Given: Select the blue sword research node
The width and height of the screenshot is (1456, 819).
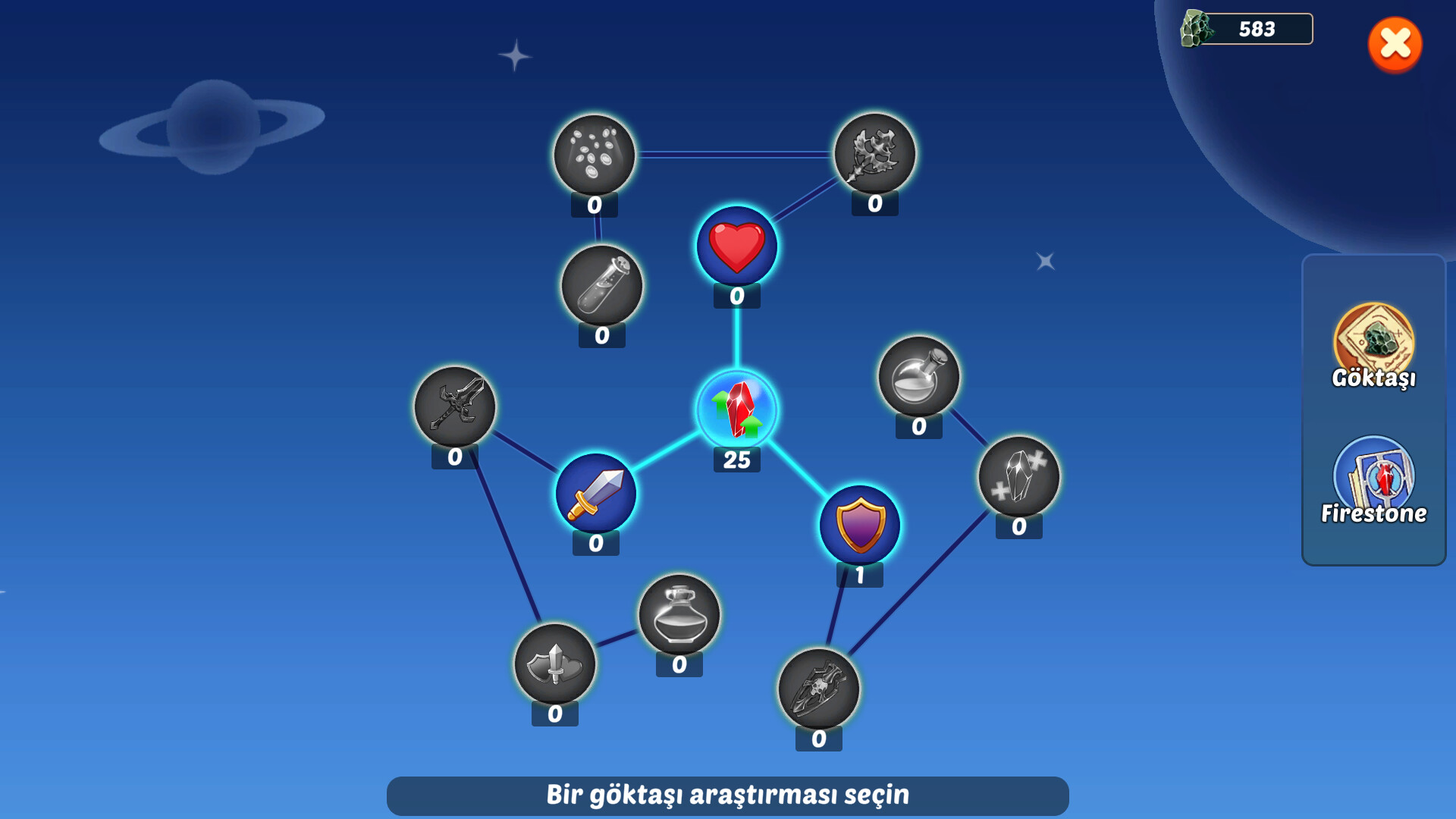Looking at the screenshot, I should click(x=596, y=494).
